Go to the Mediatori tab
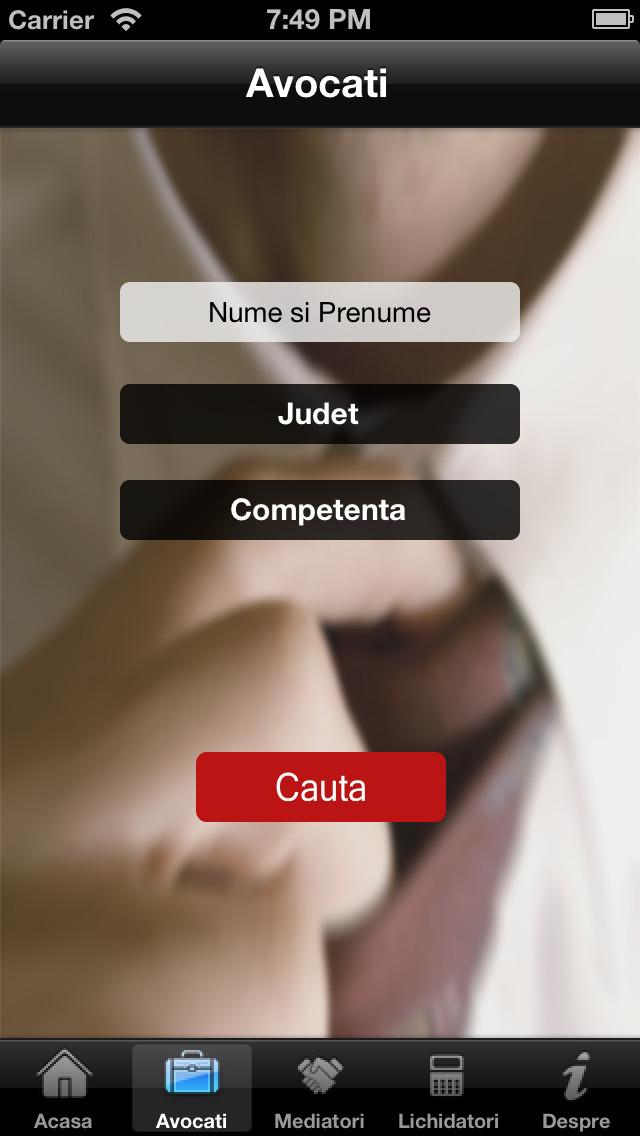The width and height of the screenshot is (640, 1136). tap(320, 1089)
